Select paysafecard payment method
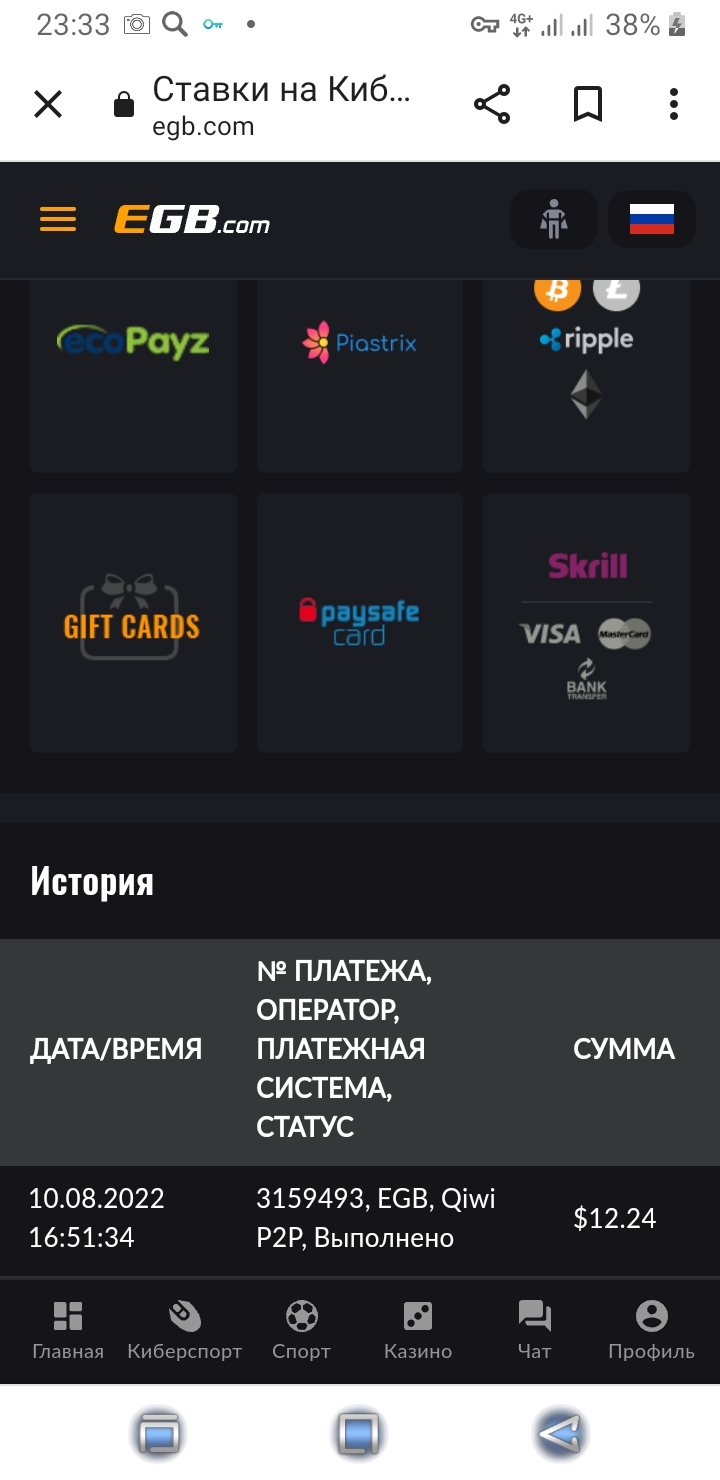Viewport: 720px width, 1480px height. [x=360, y=622]
